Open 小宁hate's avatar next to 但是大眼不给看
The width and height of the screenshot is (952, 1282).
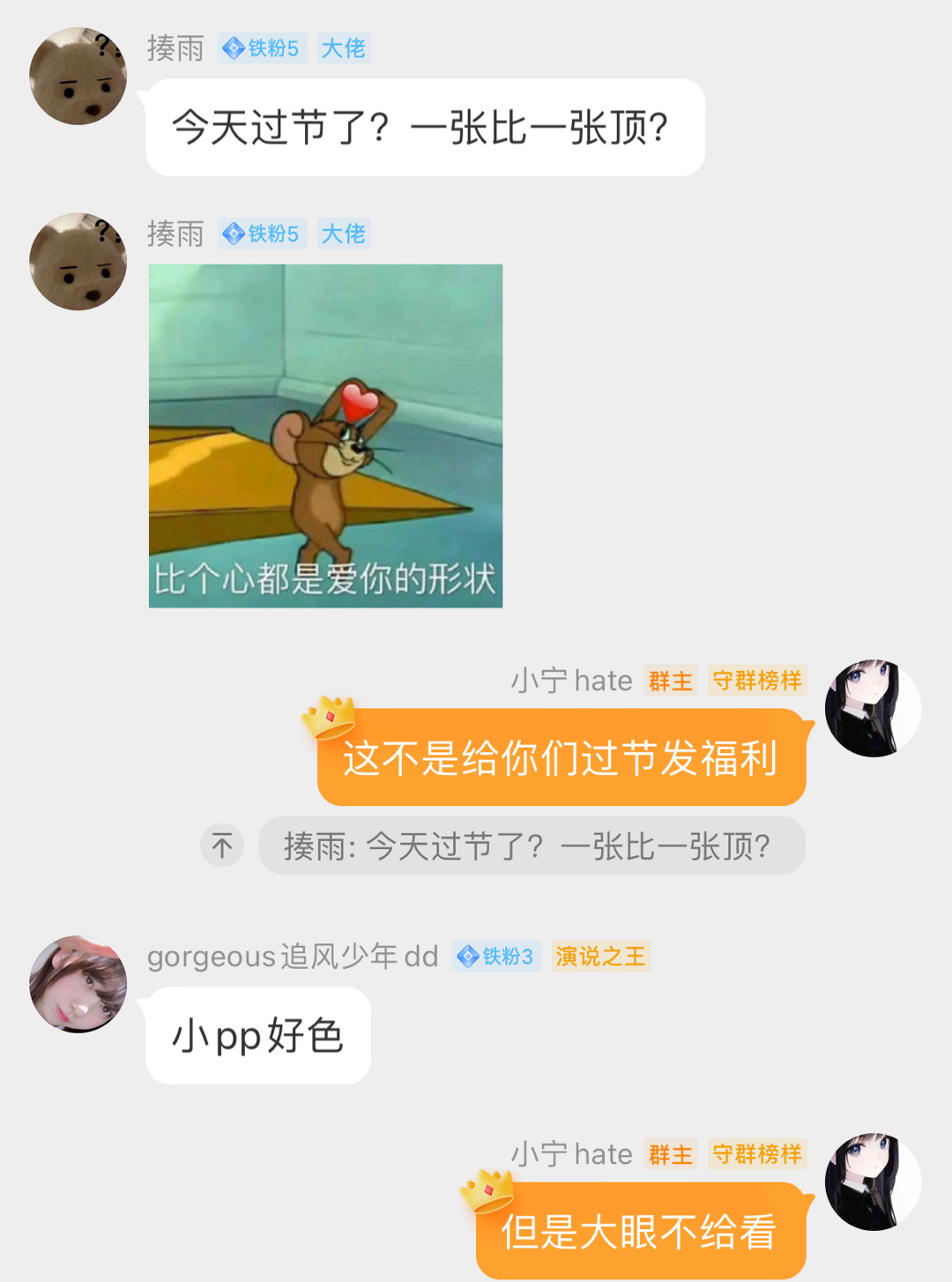(x=872, y=1181)
